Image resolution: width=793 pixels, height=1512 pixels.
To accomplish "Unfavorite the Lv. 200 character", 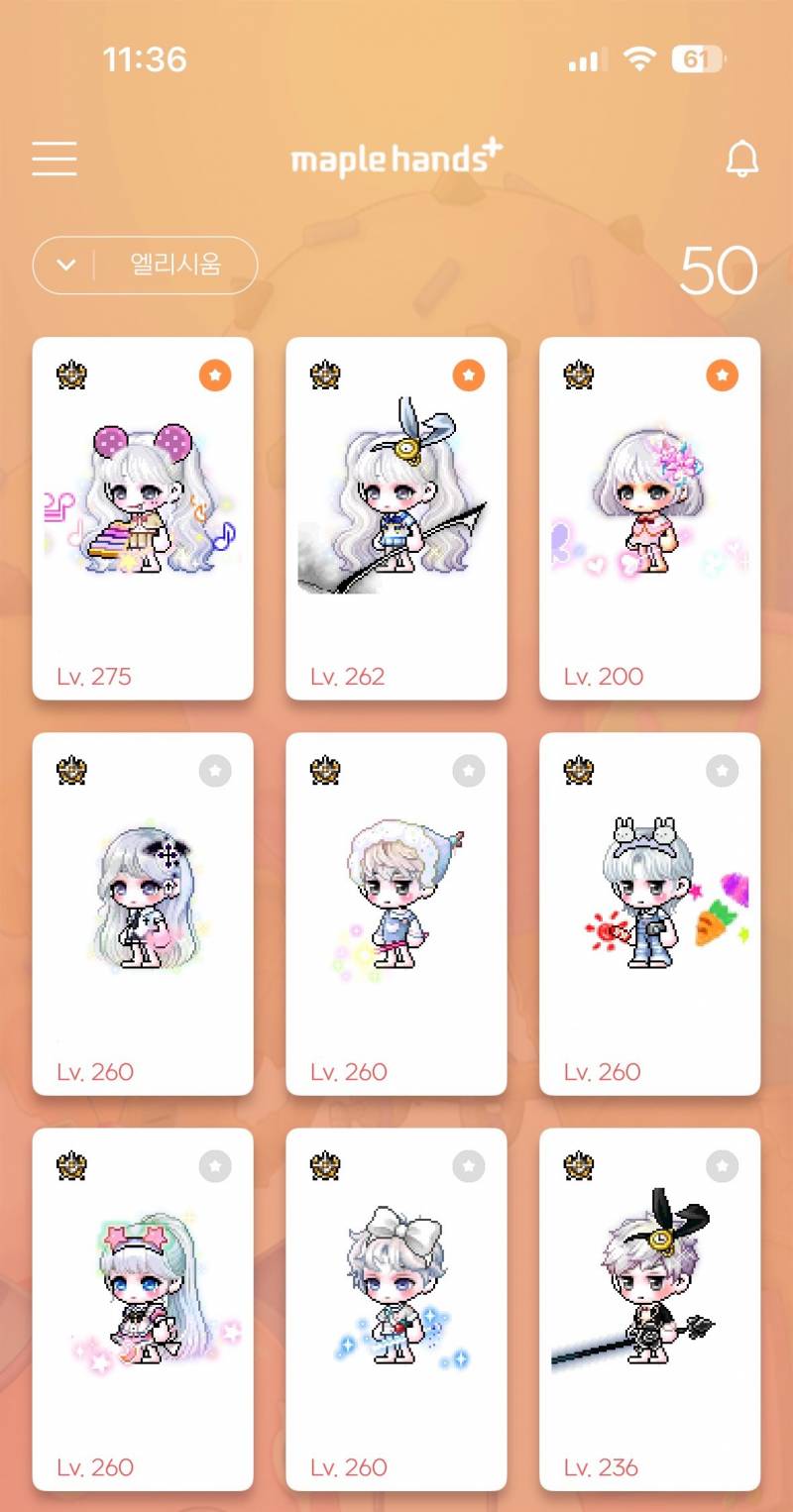I will pos(723,376).
